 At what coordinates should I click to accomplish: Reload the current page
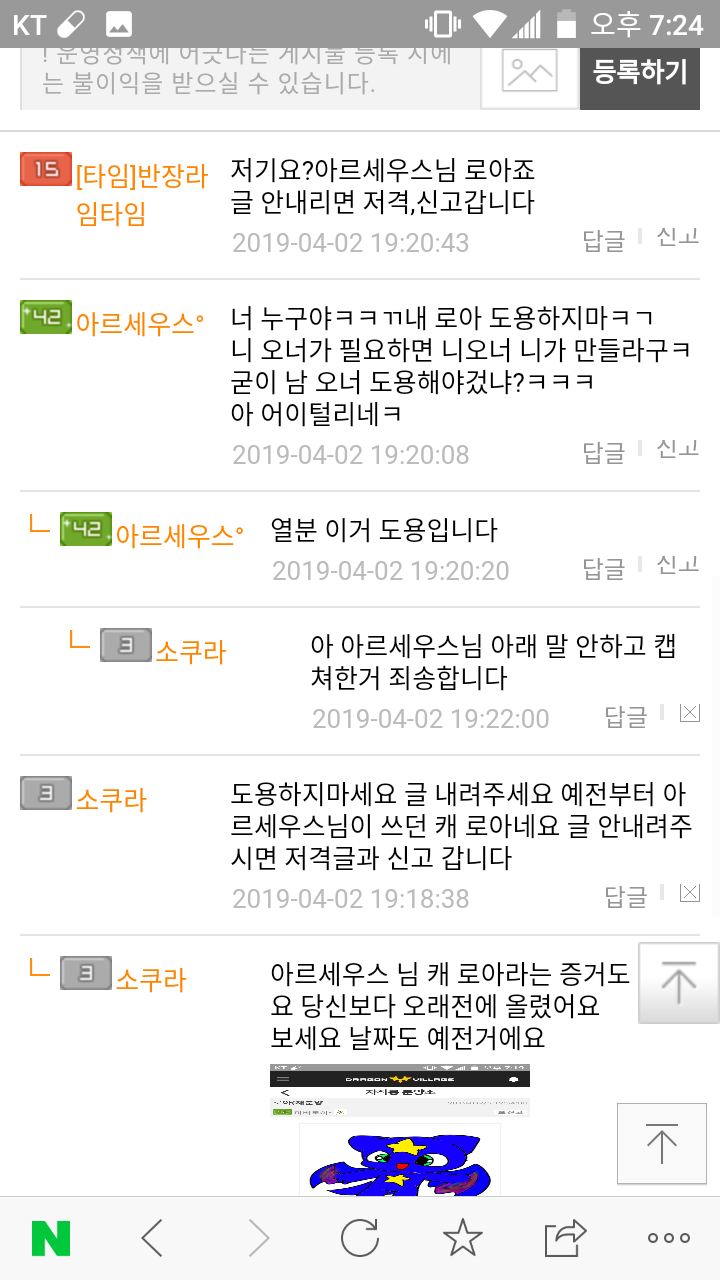[359, 1239]
